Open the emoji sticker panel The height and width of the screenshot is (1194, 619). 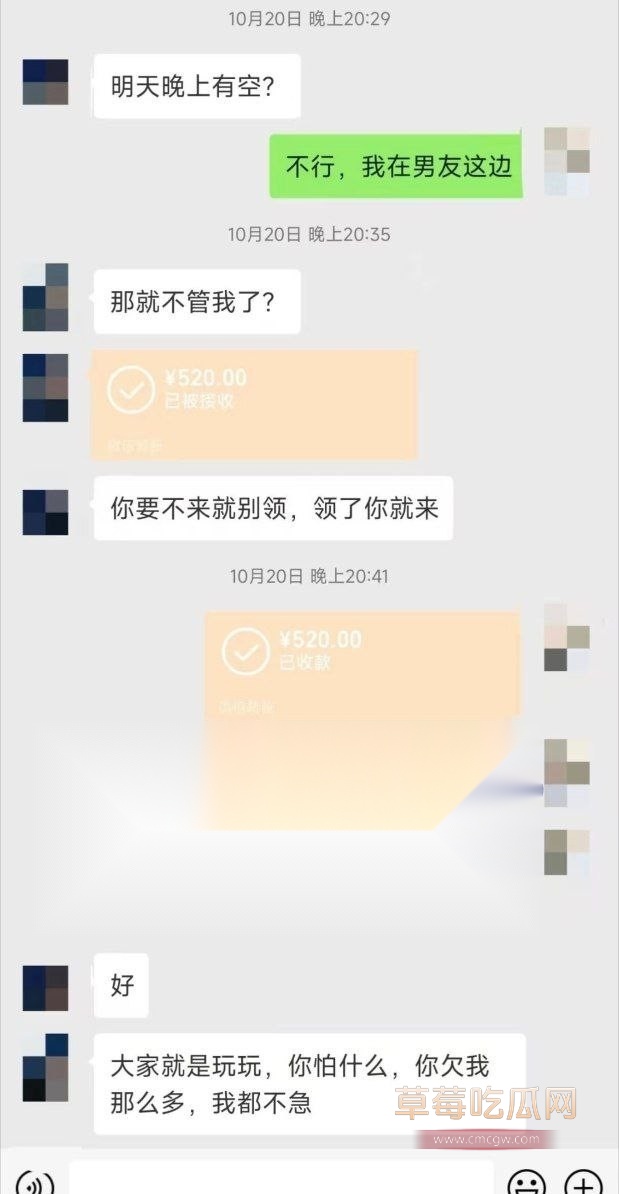pos(526,1184)
